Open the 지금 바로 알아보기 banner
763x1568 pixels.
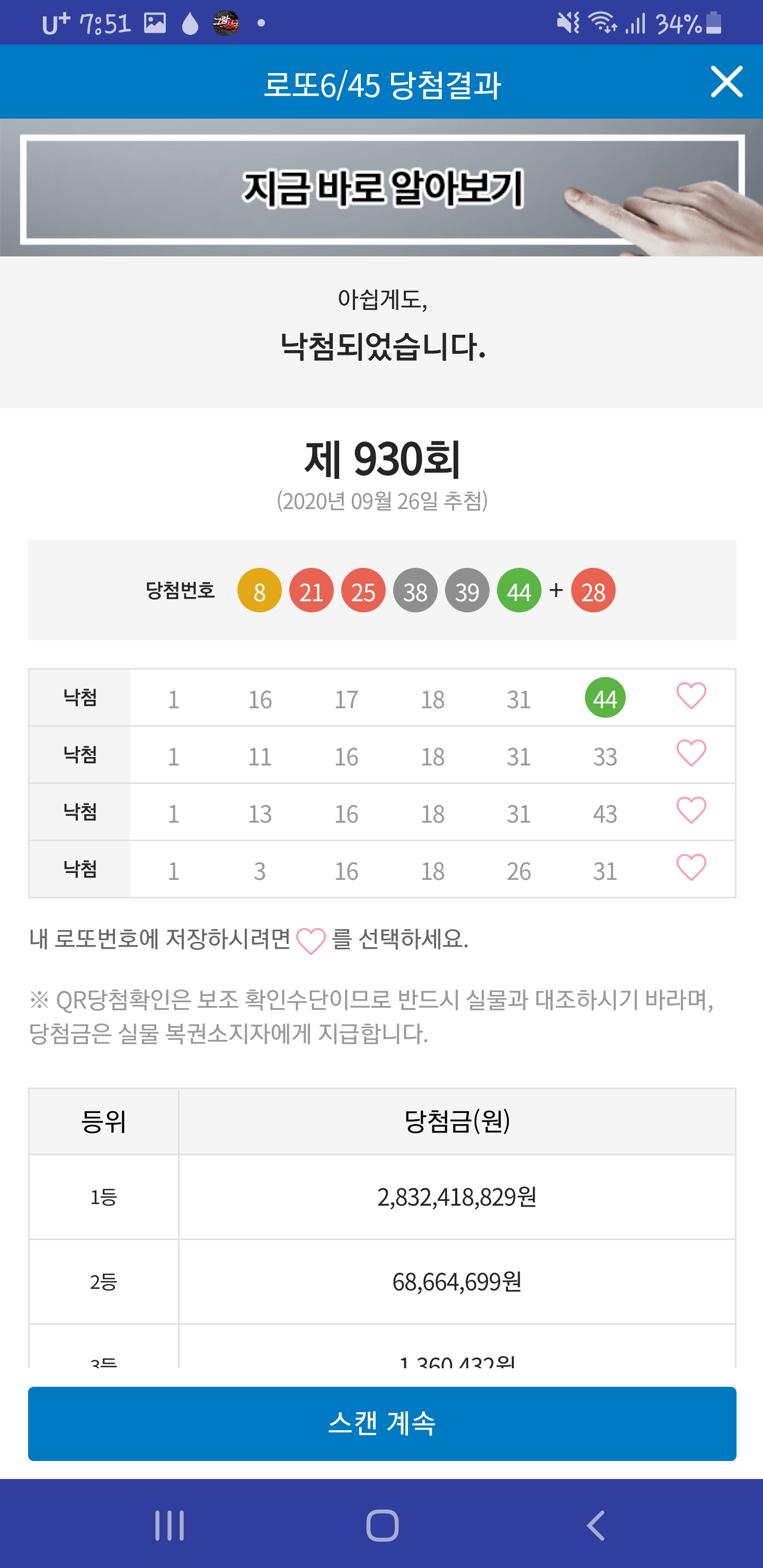tap(381, 189)
